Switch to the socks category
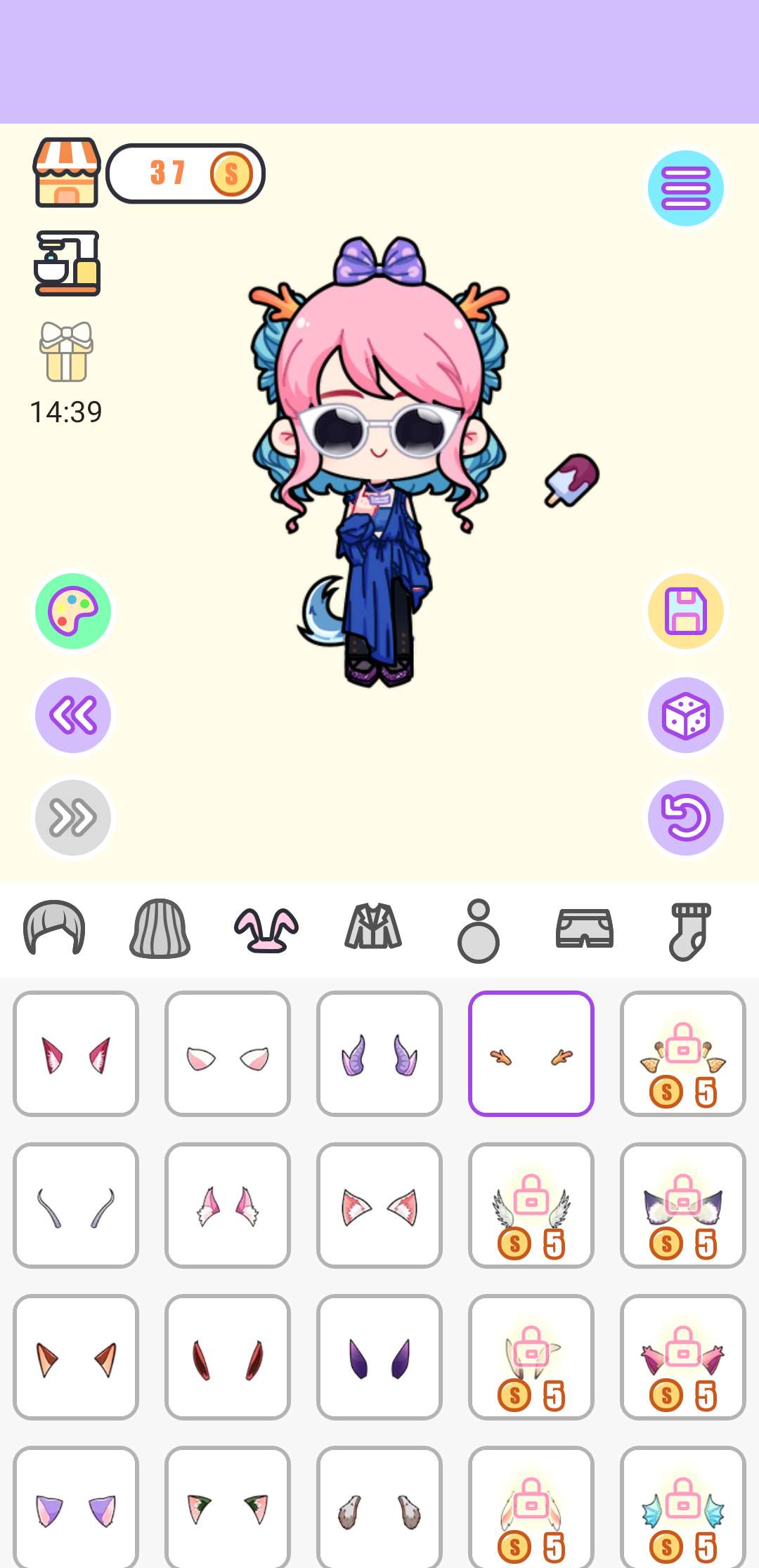Image resolution: width=759 pixels, height=1568 pixels. point(690,929)
